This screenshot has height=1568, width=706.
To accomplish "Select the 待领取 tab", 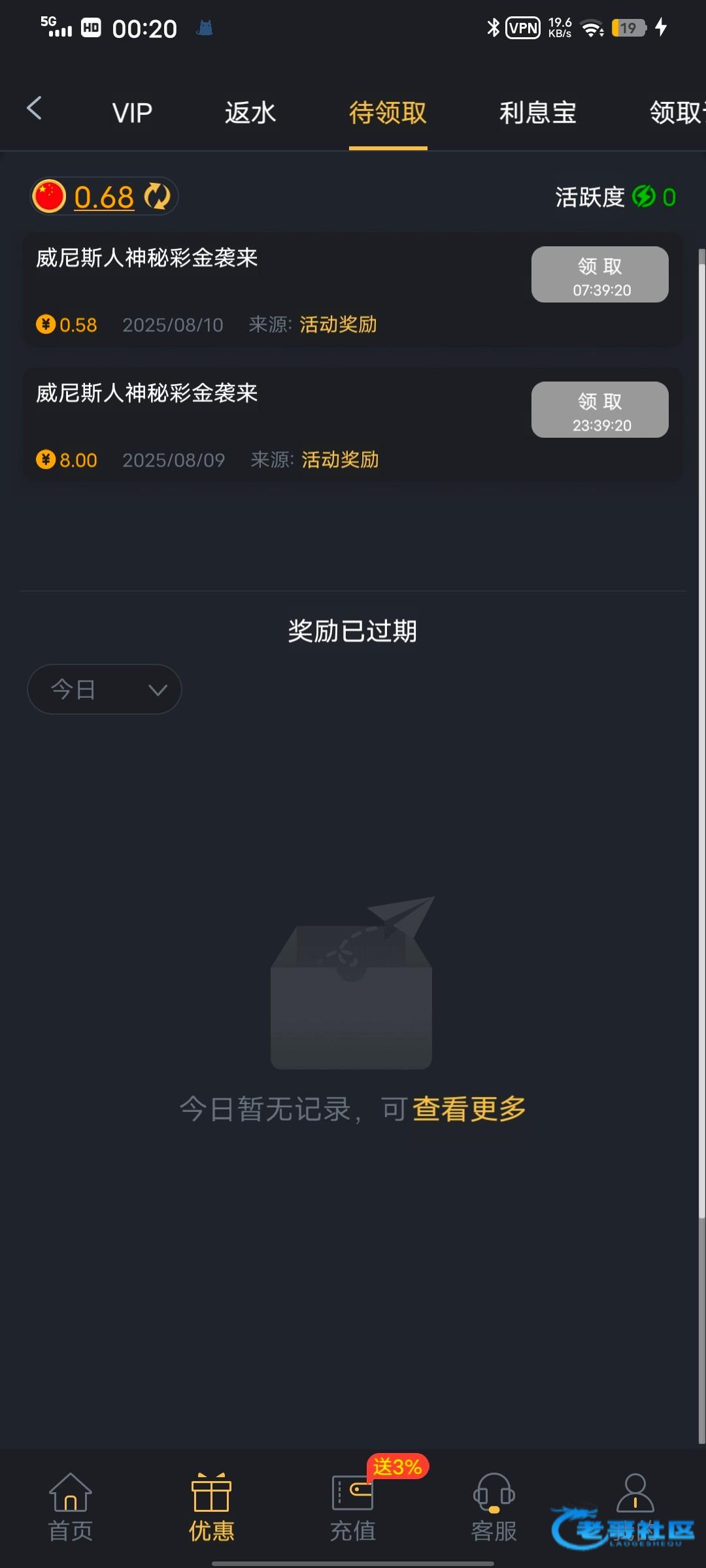I will click(388, 113).
